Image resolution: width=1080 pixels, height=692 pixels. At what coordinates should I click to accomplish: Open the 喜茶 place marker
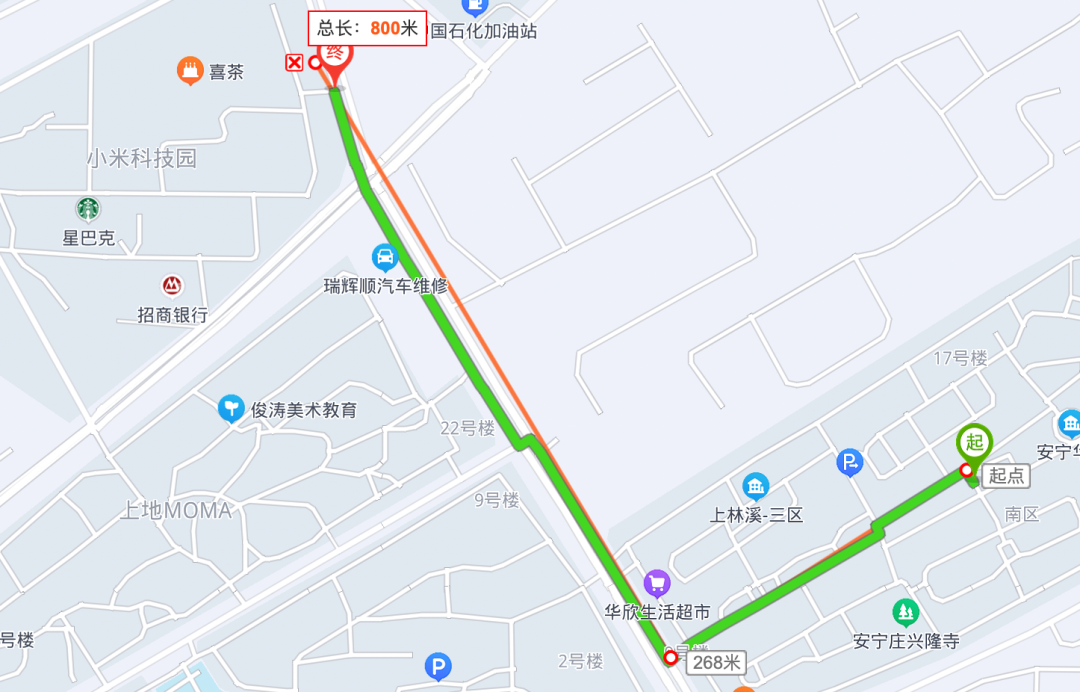coord(189,71)
